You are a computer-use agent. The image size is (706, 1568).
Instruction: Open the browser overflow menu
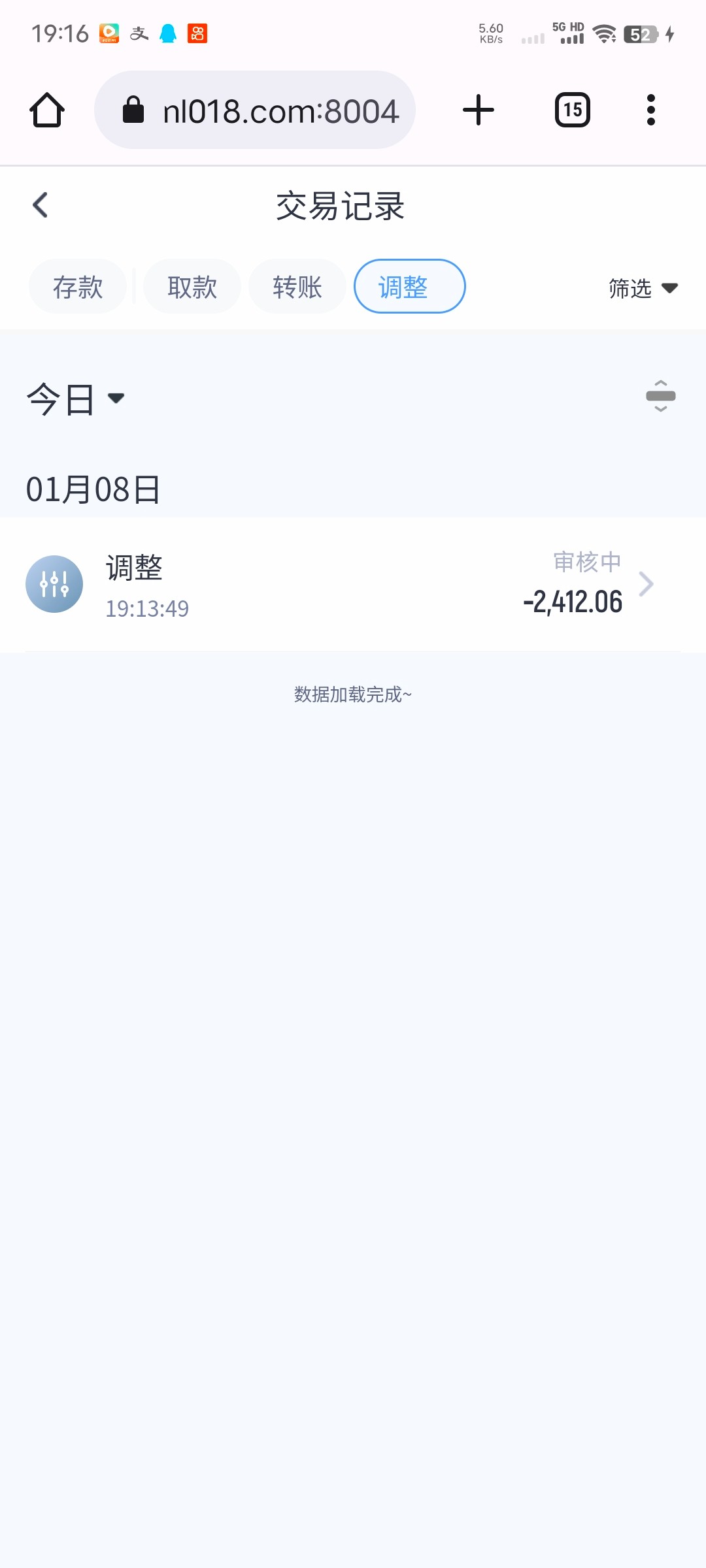coord(650,110)
